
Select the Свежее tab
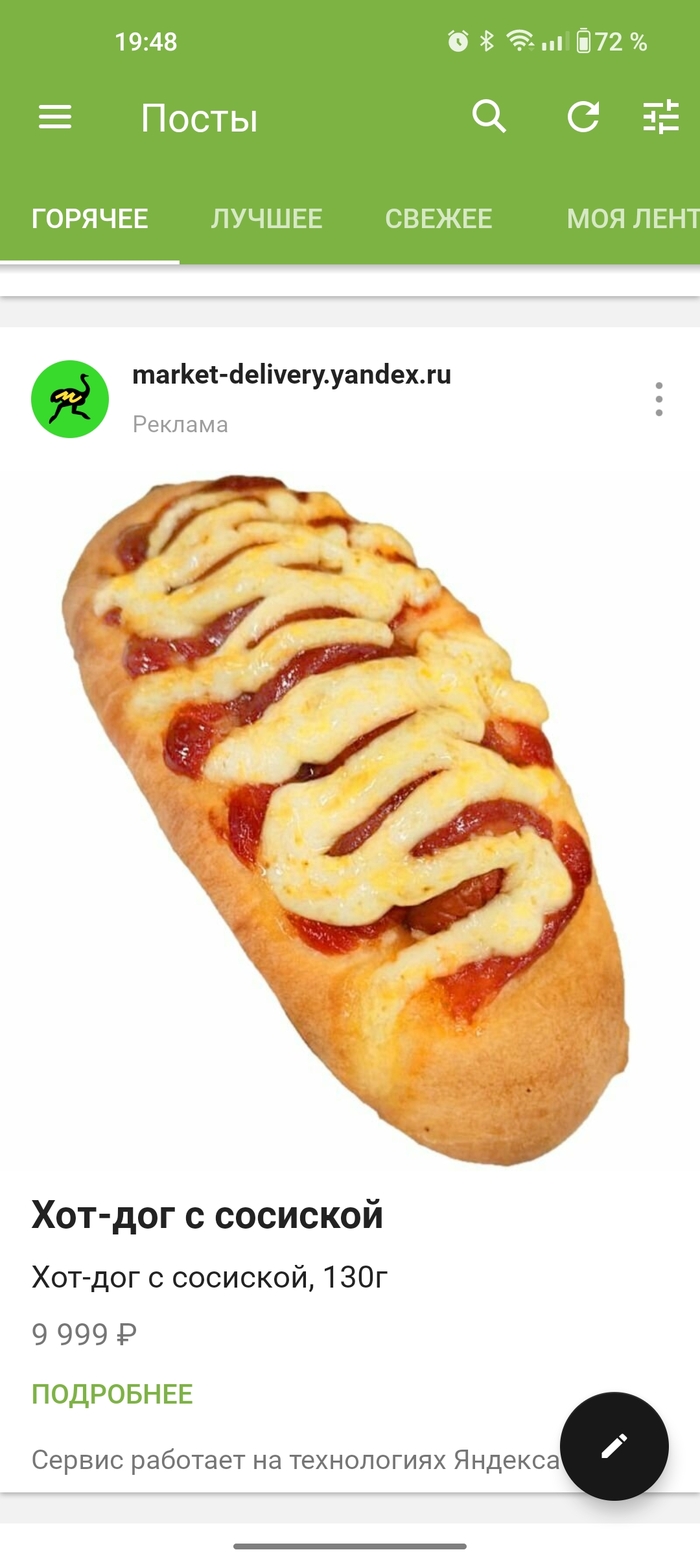point(438,219)
